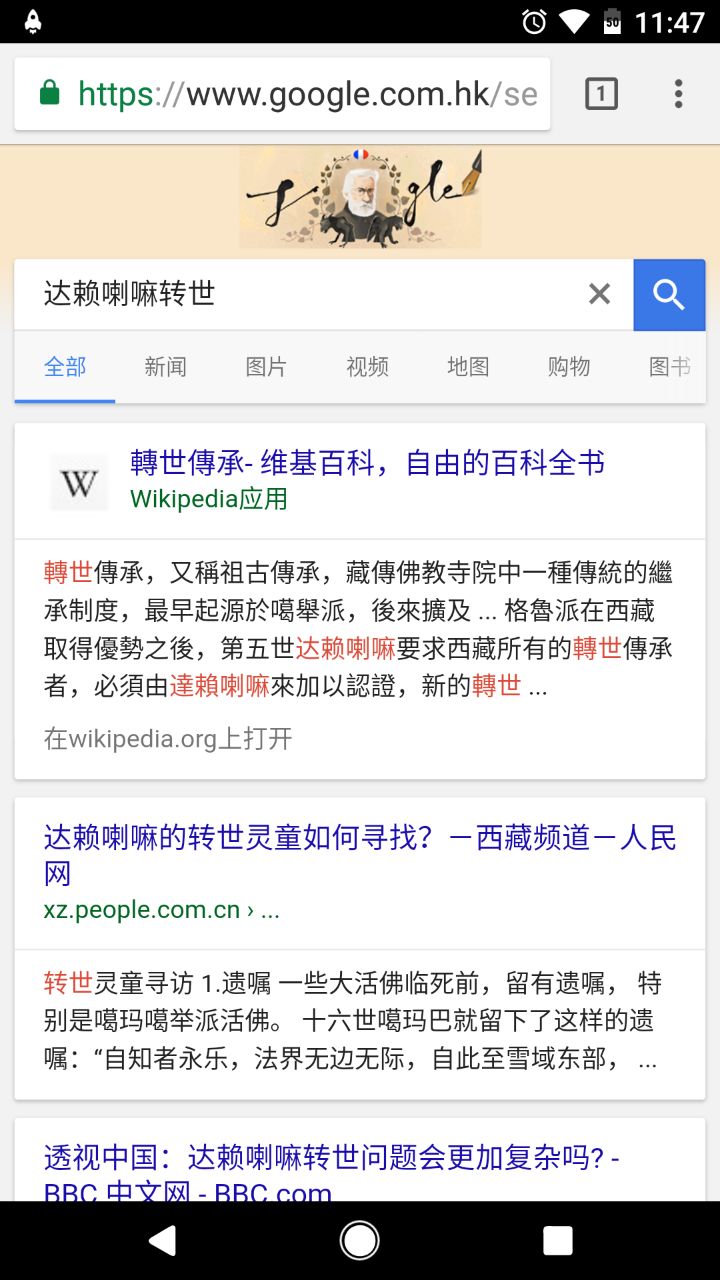The image size is (720, 1280).
Task: Select the 视频 tab
Action: [x=367, y=367]
